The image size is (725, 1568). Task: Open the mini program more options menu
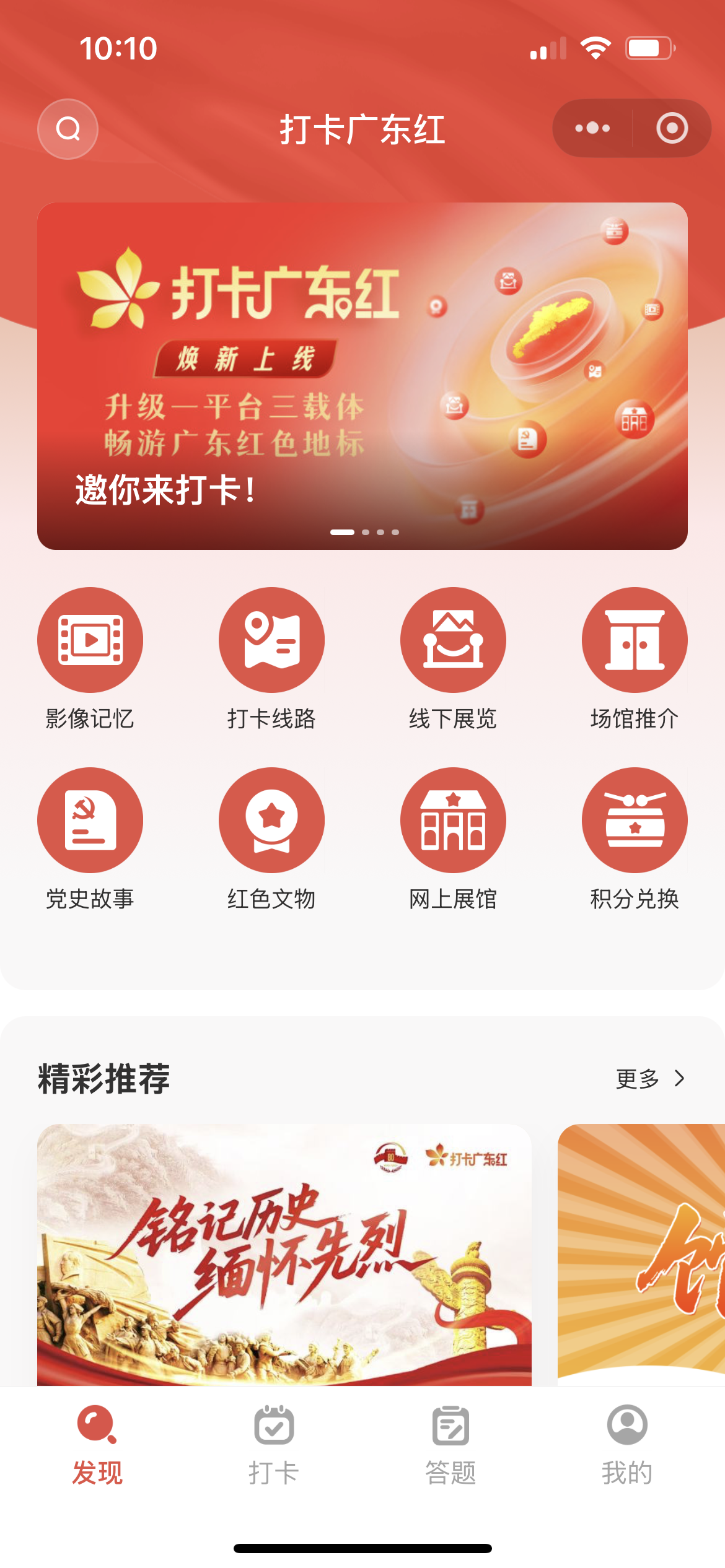coord(592,128)
